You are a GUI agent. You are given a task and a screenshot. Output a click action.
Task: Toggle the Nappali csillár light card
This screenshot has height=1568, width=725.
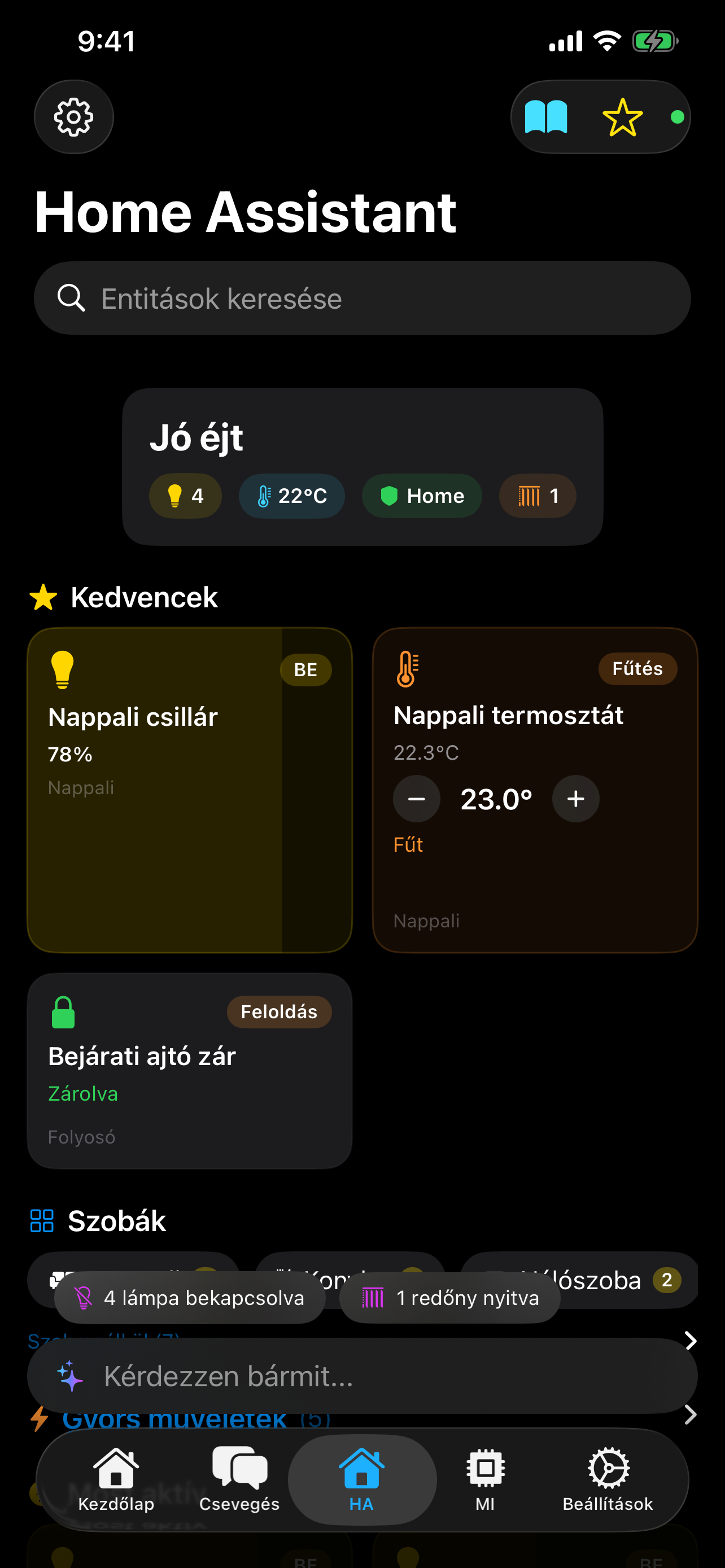coord(189,791)
